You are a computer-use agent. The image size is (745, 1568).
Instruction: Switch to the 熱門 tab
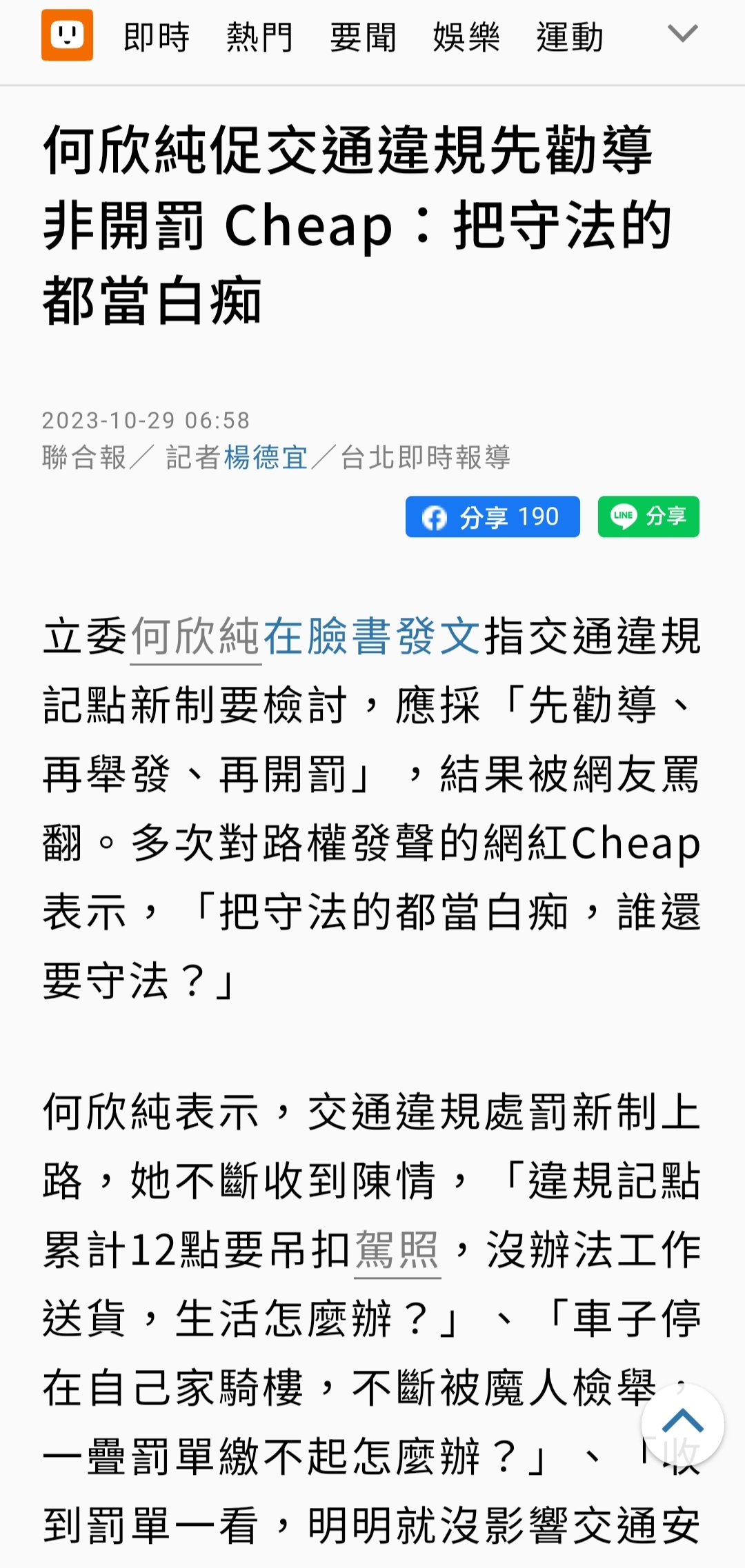click(260, 37)
